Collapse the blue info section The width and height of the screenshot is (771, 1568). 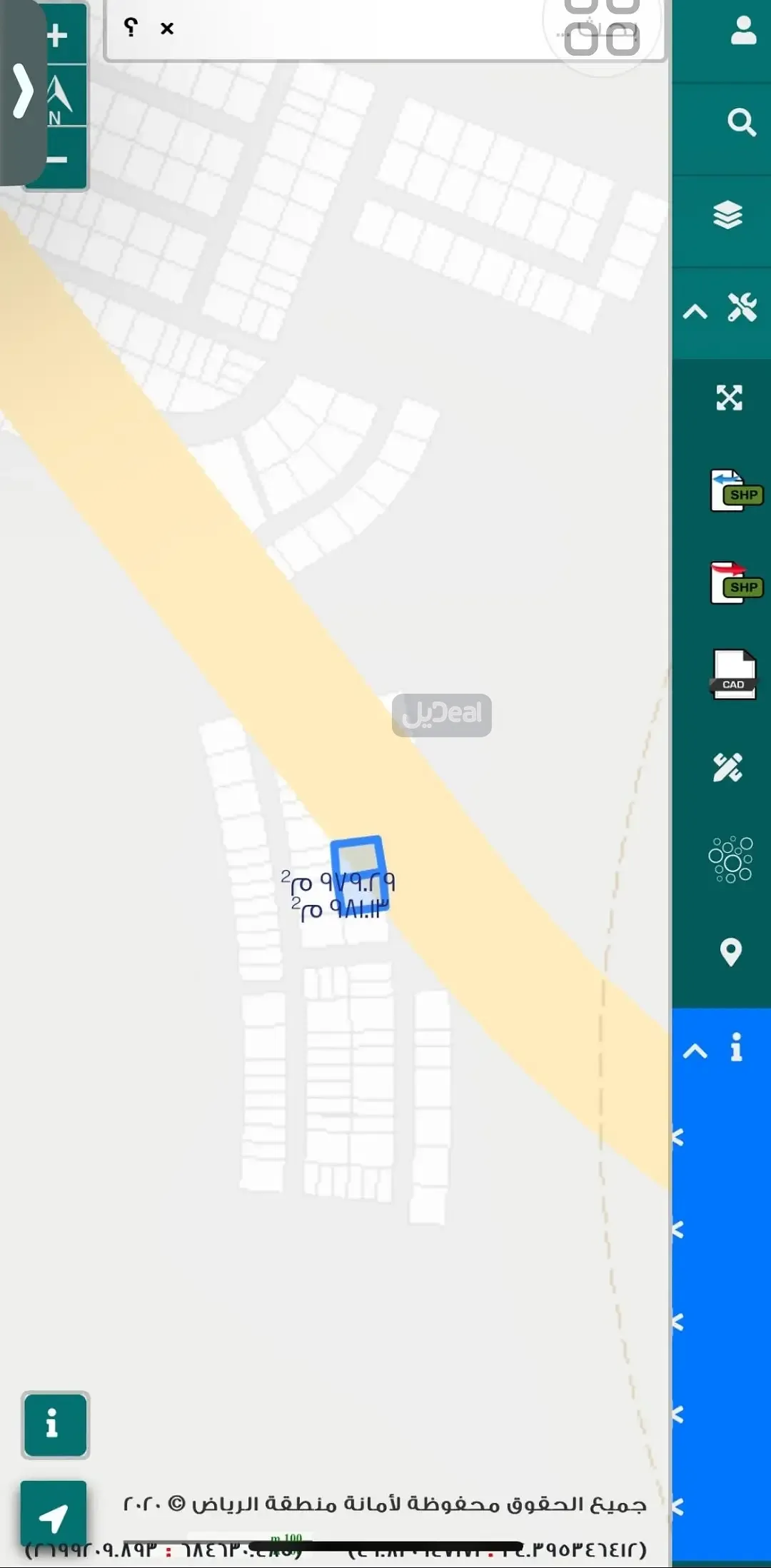pos(696,1051)
